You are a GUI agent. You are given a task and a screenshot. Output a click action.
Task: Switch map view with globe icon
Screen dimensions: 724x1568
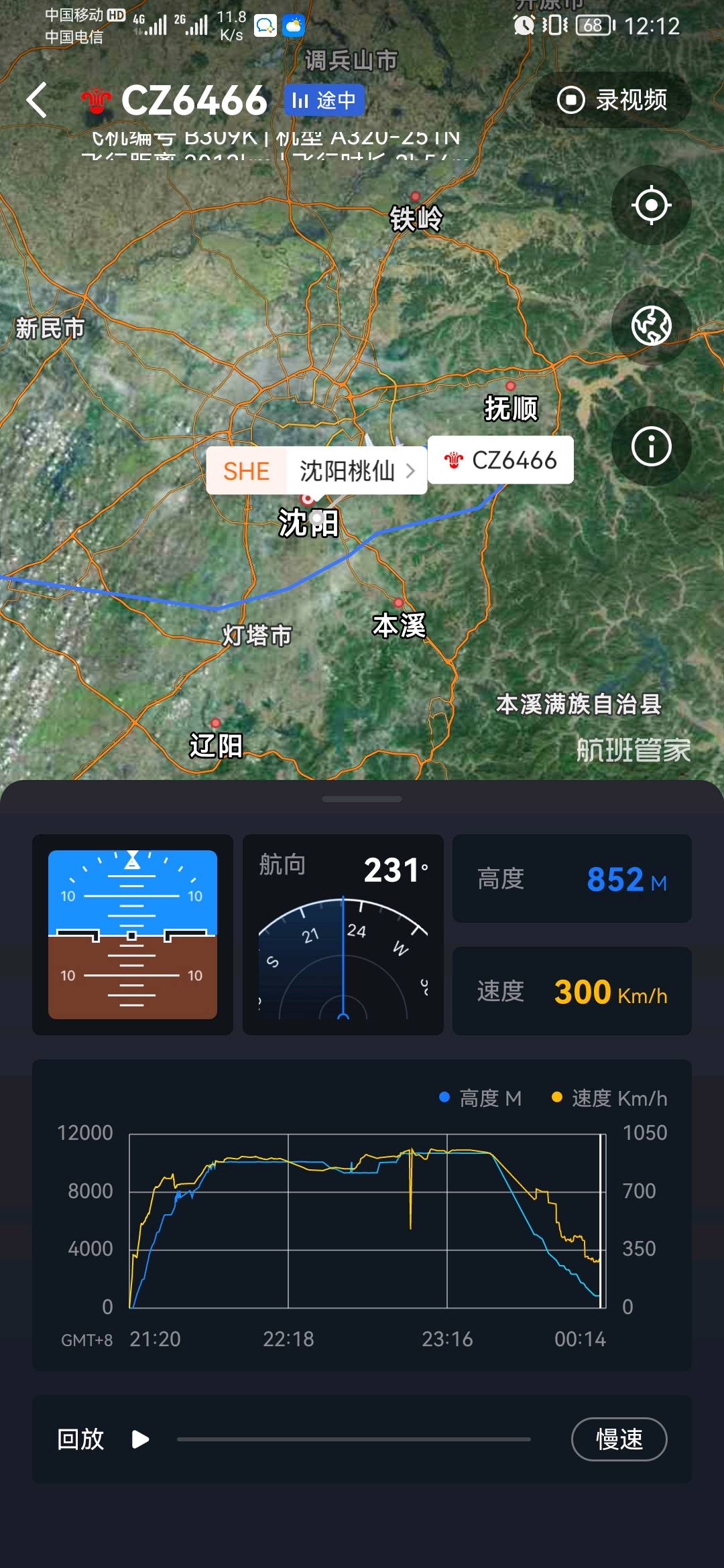(x=651, y=326)
